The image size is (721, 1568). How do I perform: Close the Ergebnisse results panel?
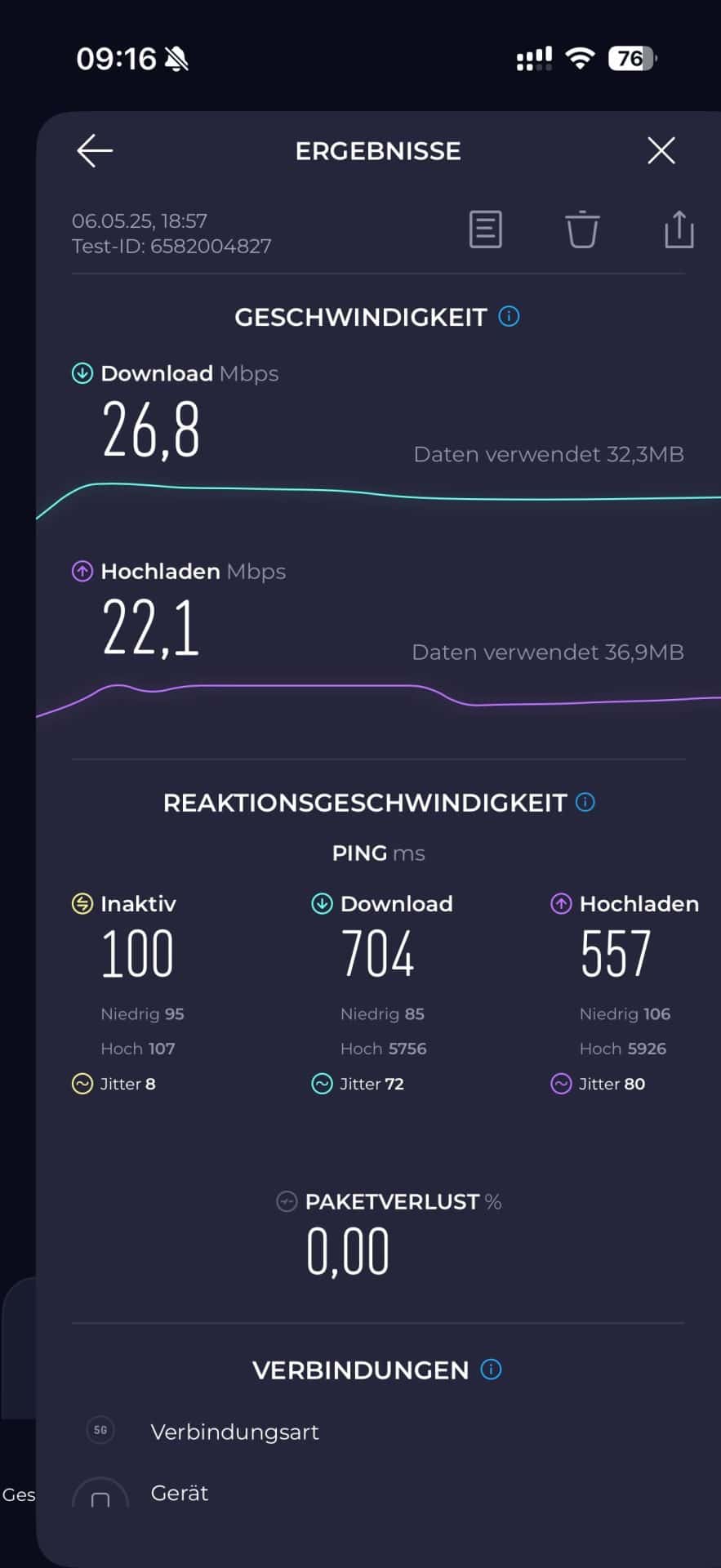[661, 151]
